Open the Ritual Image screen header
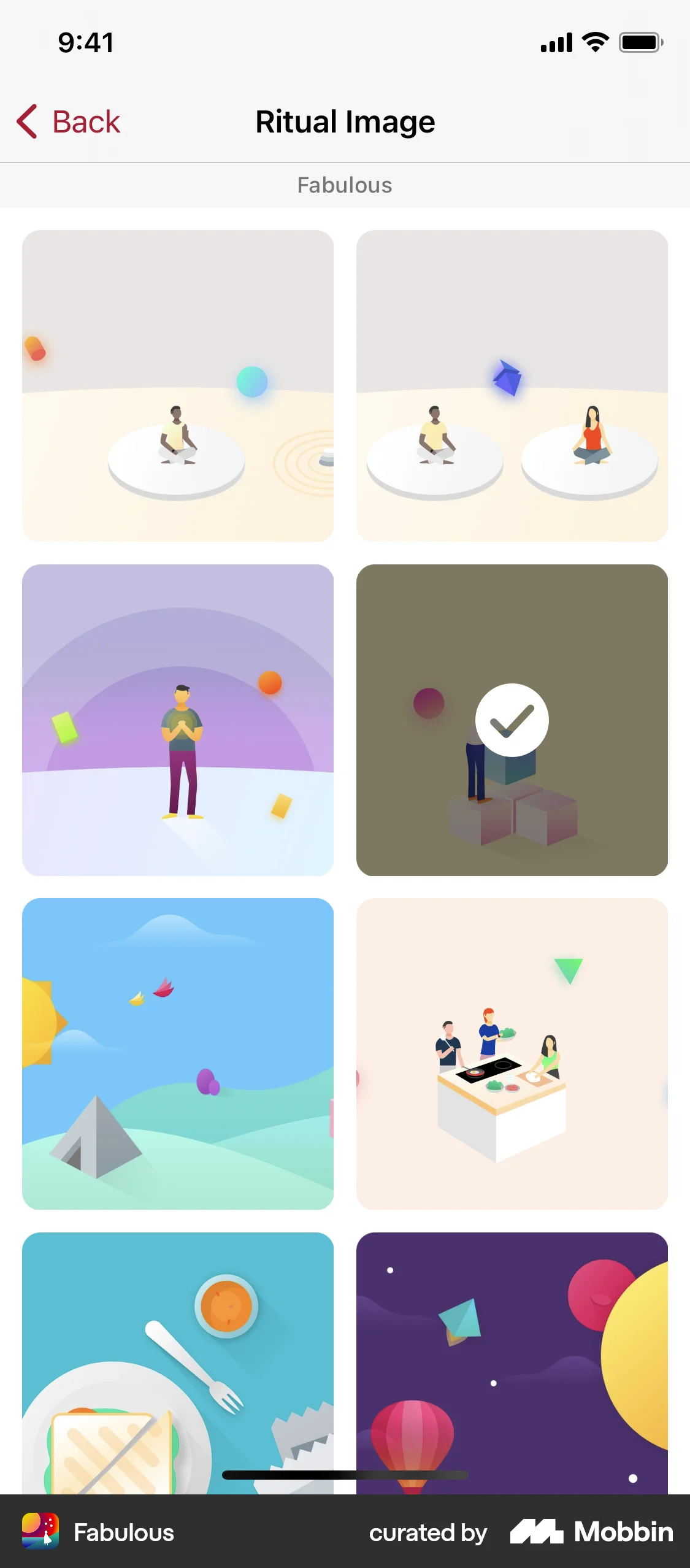The height and width of the screenshot is (1568, 690). [345, 121]
